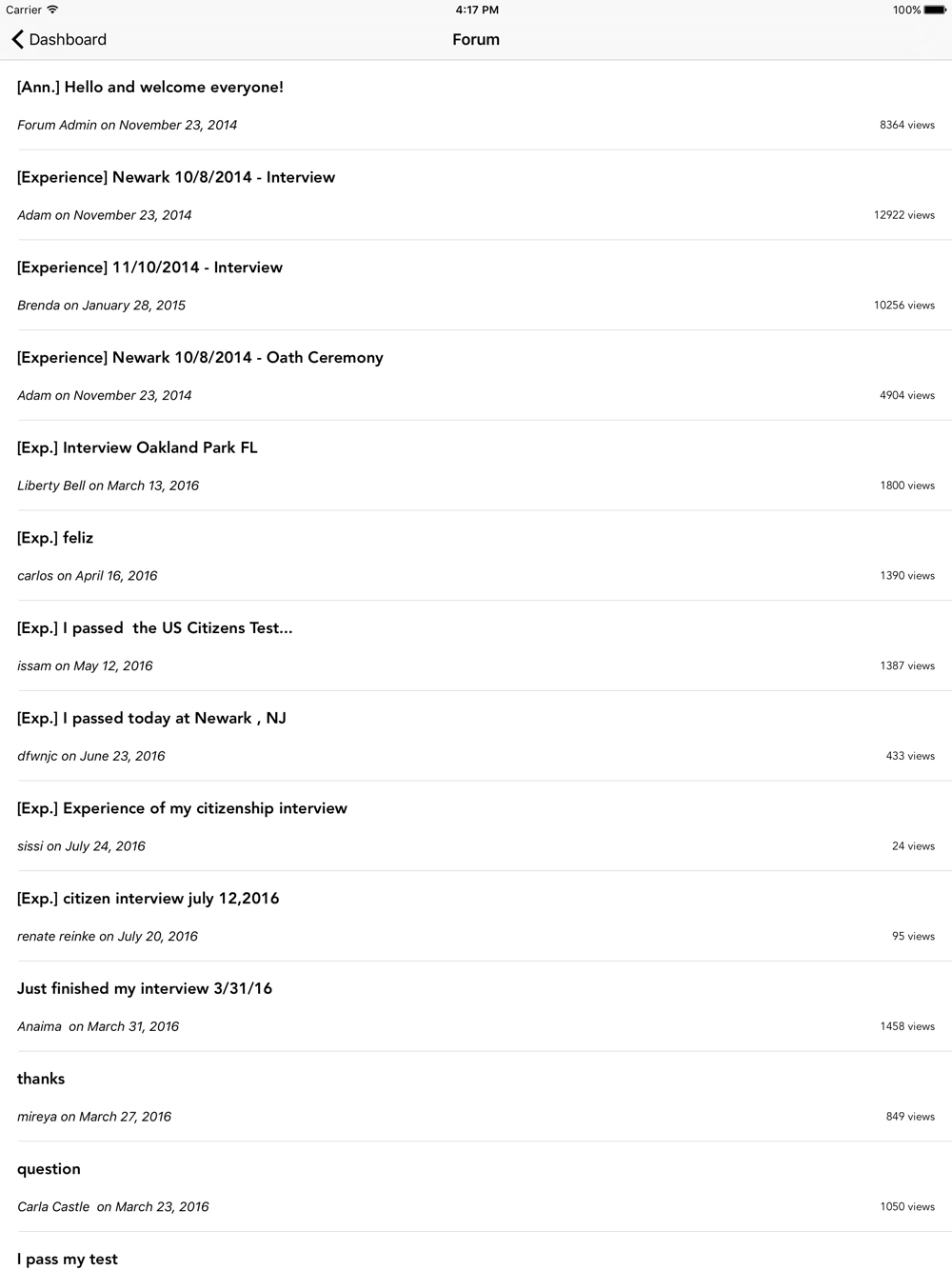This screenshot has height=1270, width=952.
Task: Open sissi's citizenship interview experience thread
Action: [x=476, y=826]
